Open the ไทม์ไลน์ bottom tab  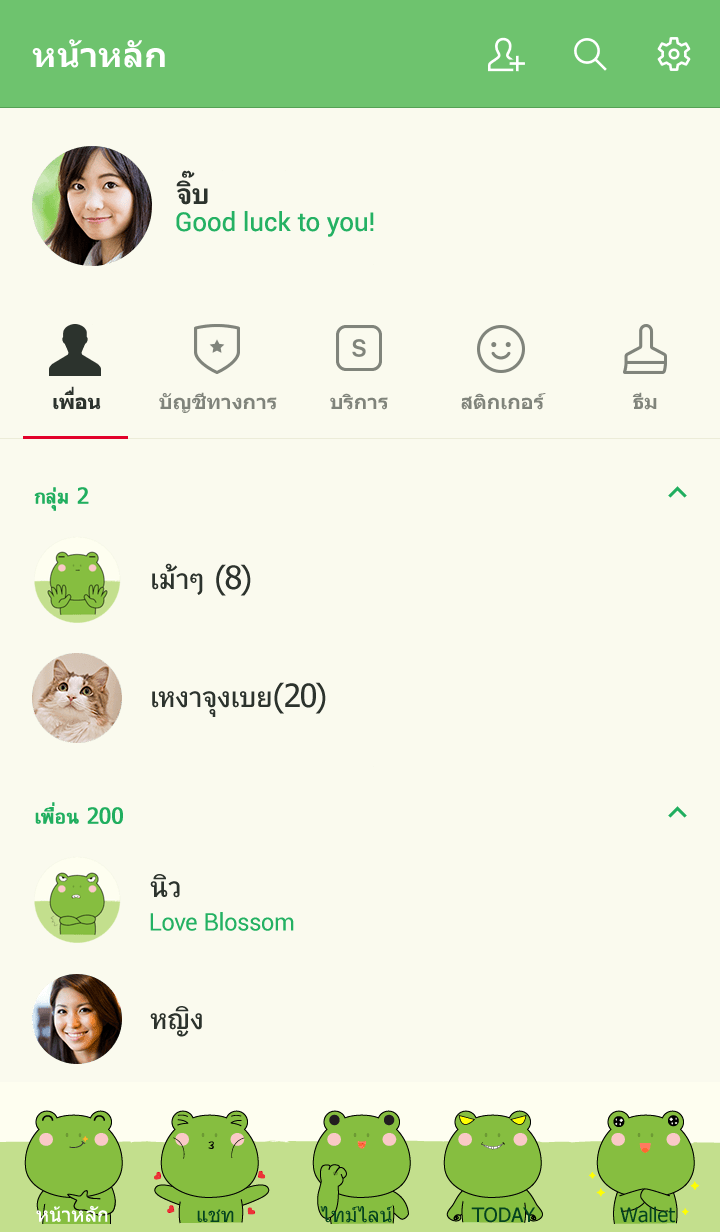point(358,1170)
